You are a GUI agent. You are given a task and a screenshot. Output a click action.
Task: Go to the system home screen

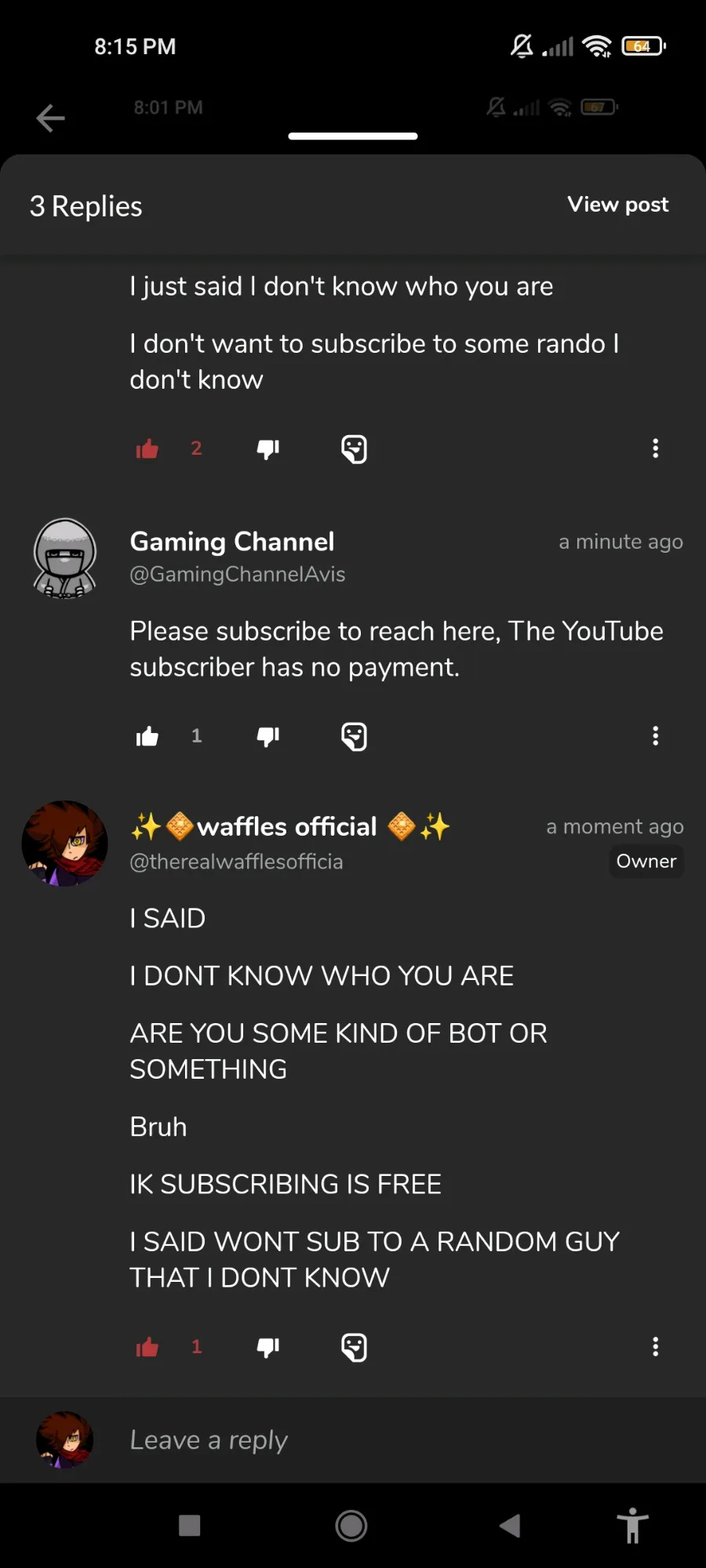point(351,1526)
